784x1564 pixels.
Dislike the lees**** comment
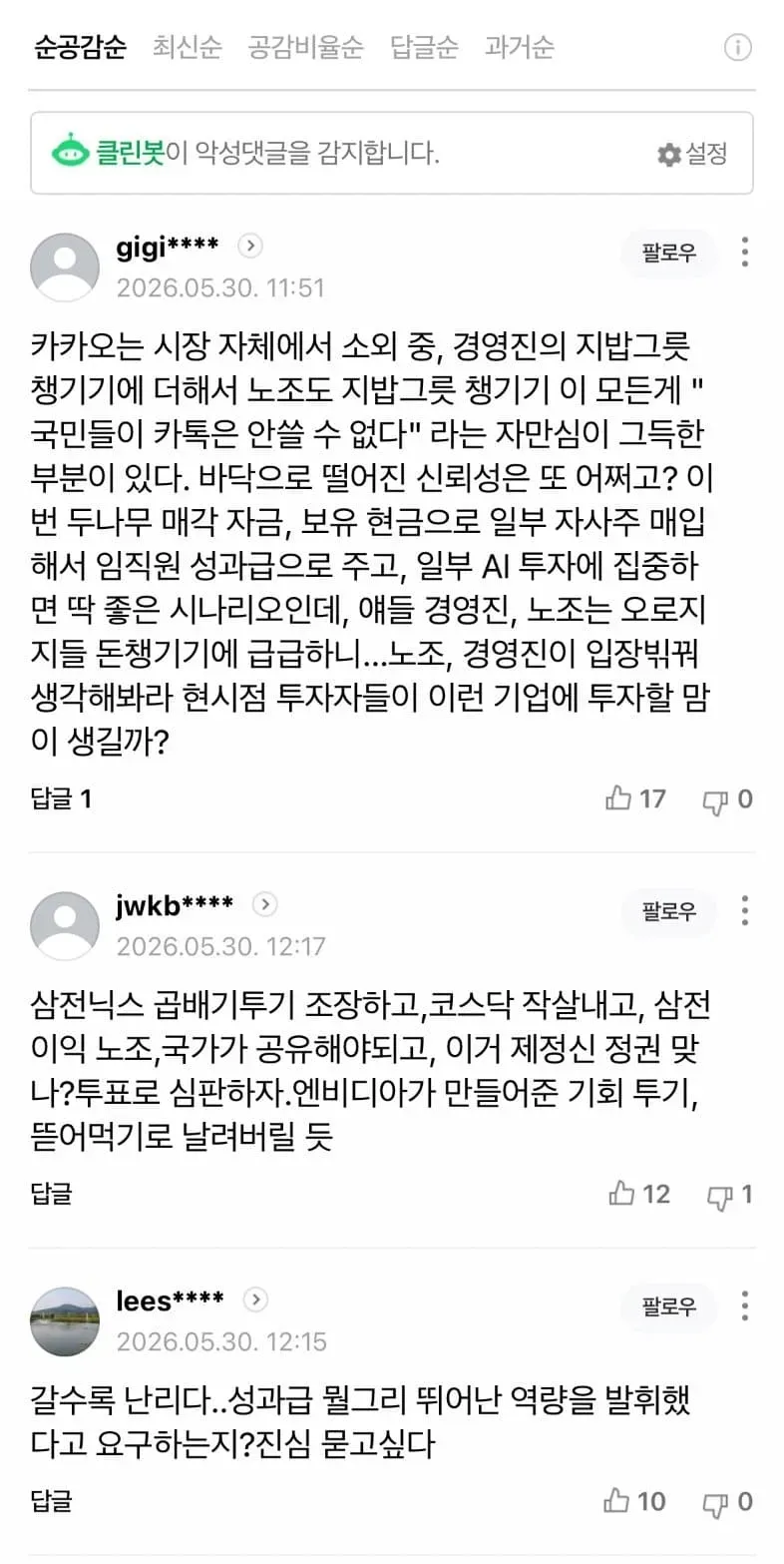727,1502
